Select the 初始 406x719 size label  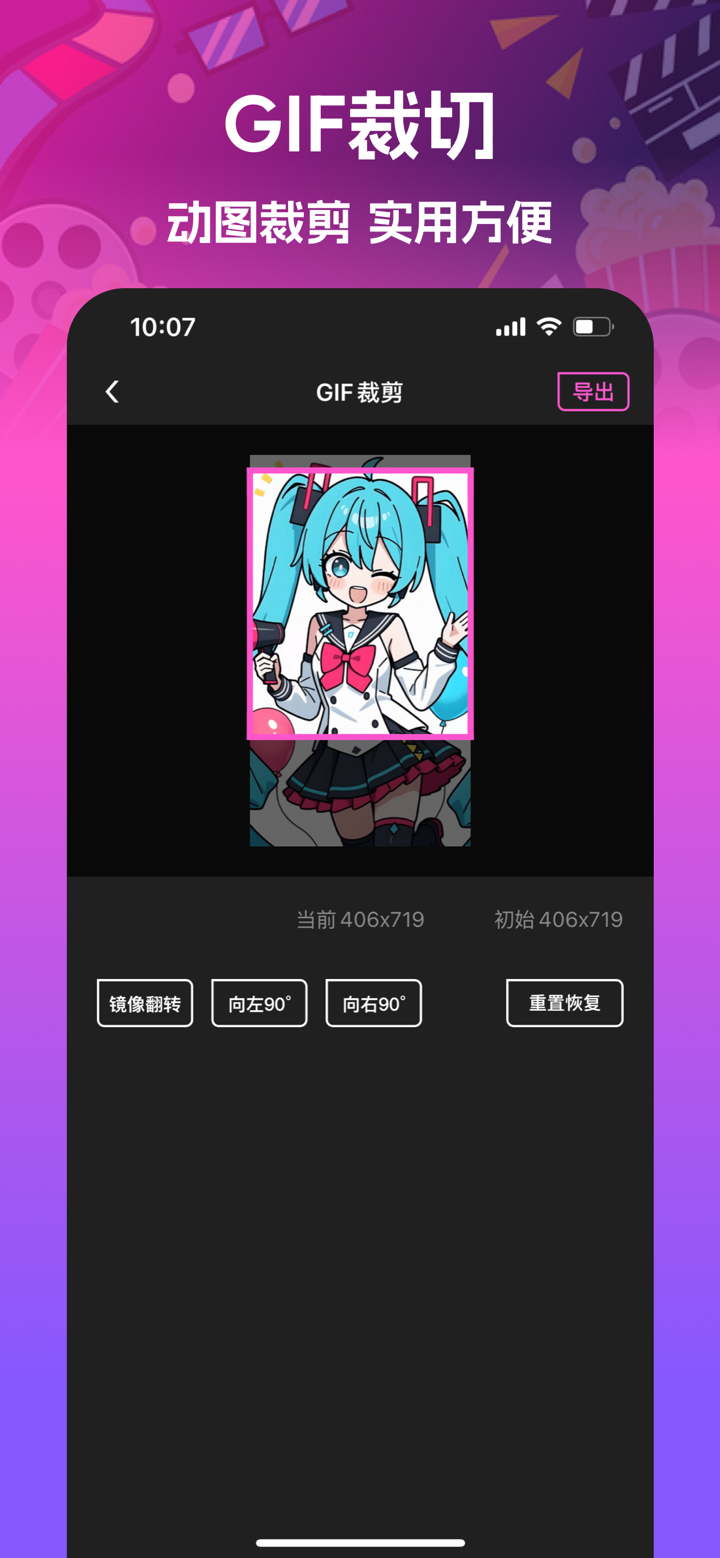click(x=559, y=919)
